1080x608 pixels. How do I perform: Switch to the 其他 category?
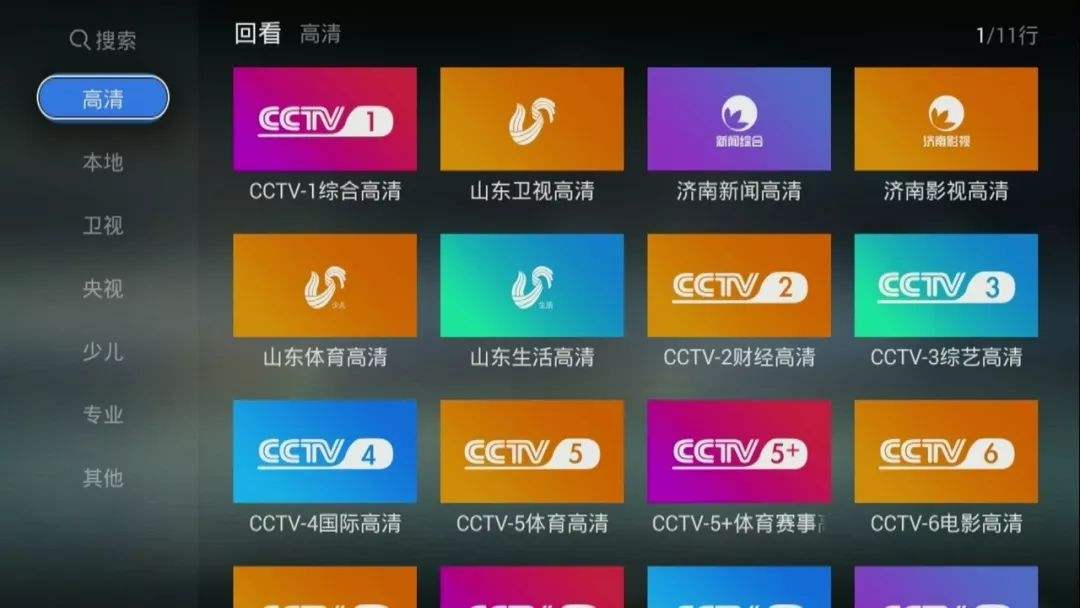tap(103, 478)
